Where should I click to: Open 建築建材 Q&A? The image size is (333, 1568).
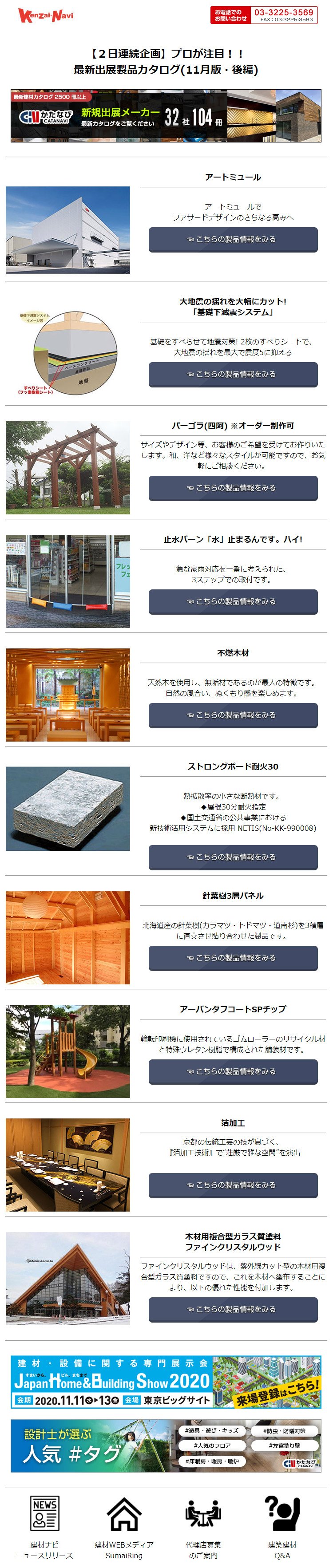pos(282,1527)
